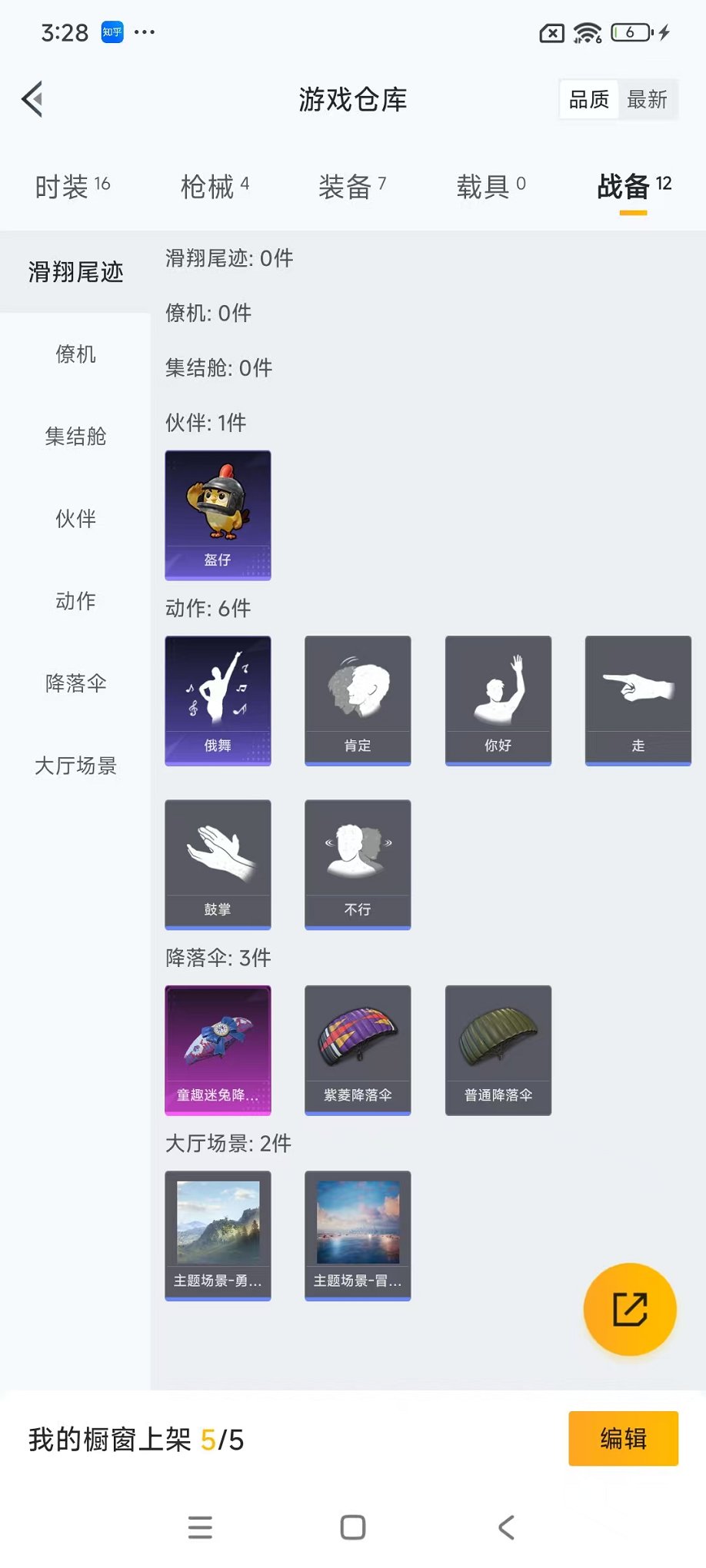Select the 不行 gesture action icon

click(x=358, y=862)
